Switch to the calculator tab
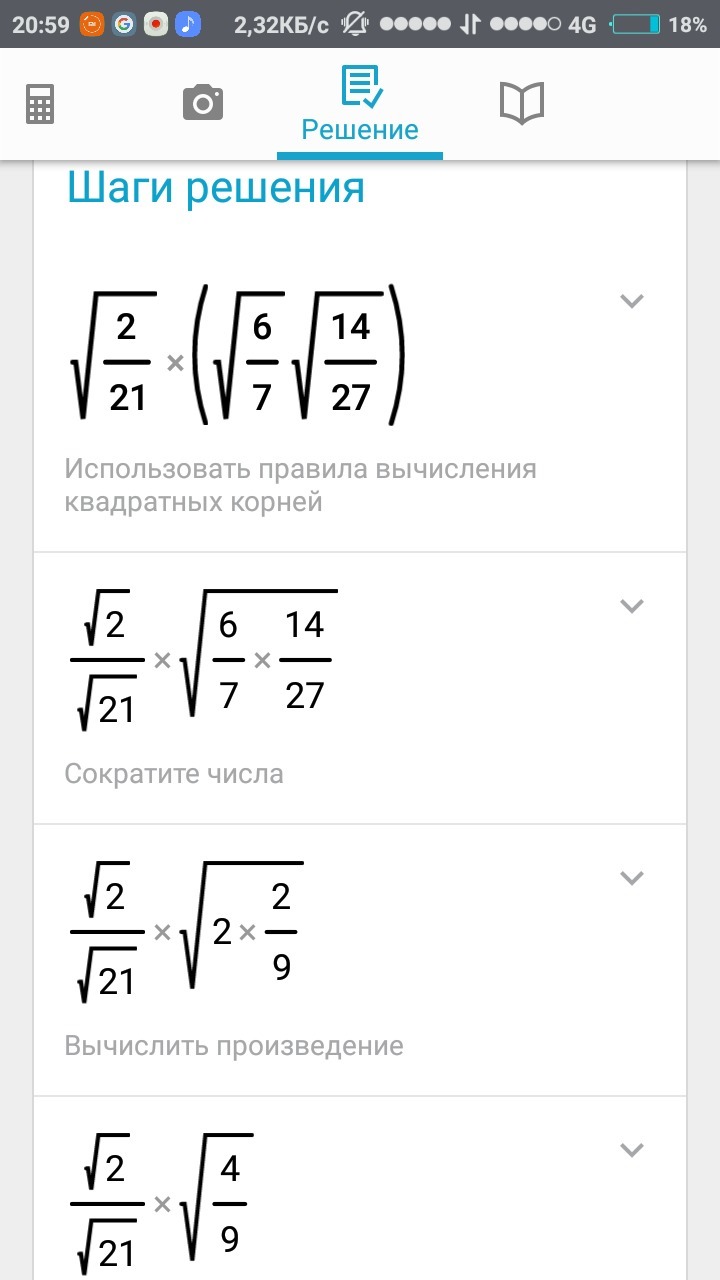The image size is (720, 1280). pos(40,103)
